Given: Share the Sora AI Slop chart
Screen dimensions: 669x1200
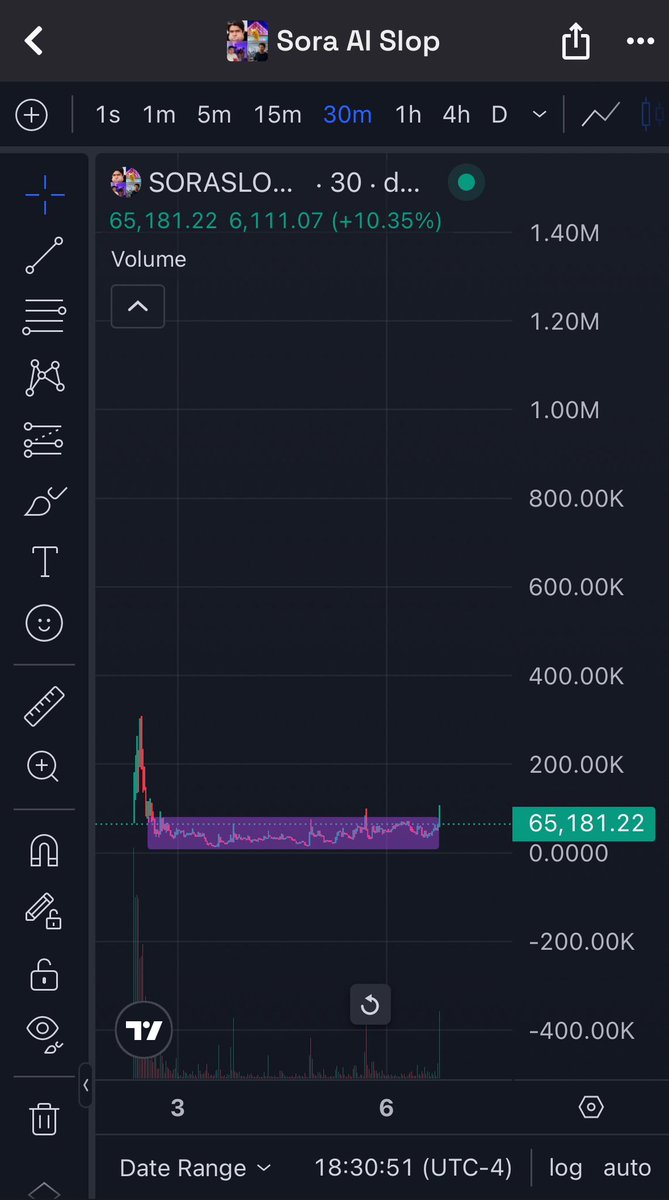Looking at the screenshot, I should point(576,42).
